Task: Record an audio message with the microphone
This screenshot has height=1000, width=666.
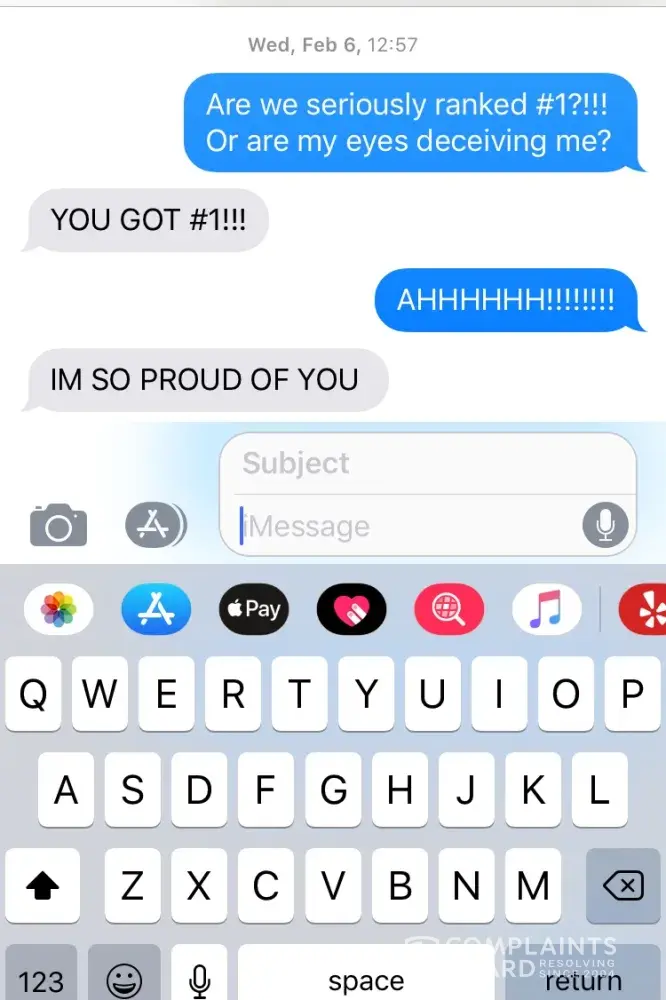Action: [x=605, y=525]
